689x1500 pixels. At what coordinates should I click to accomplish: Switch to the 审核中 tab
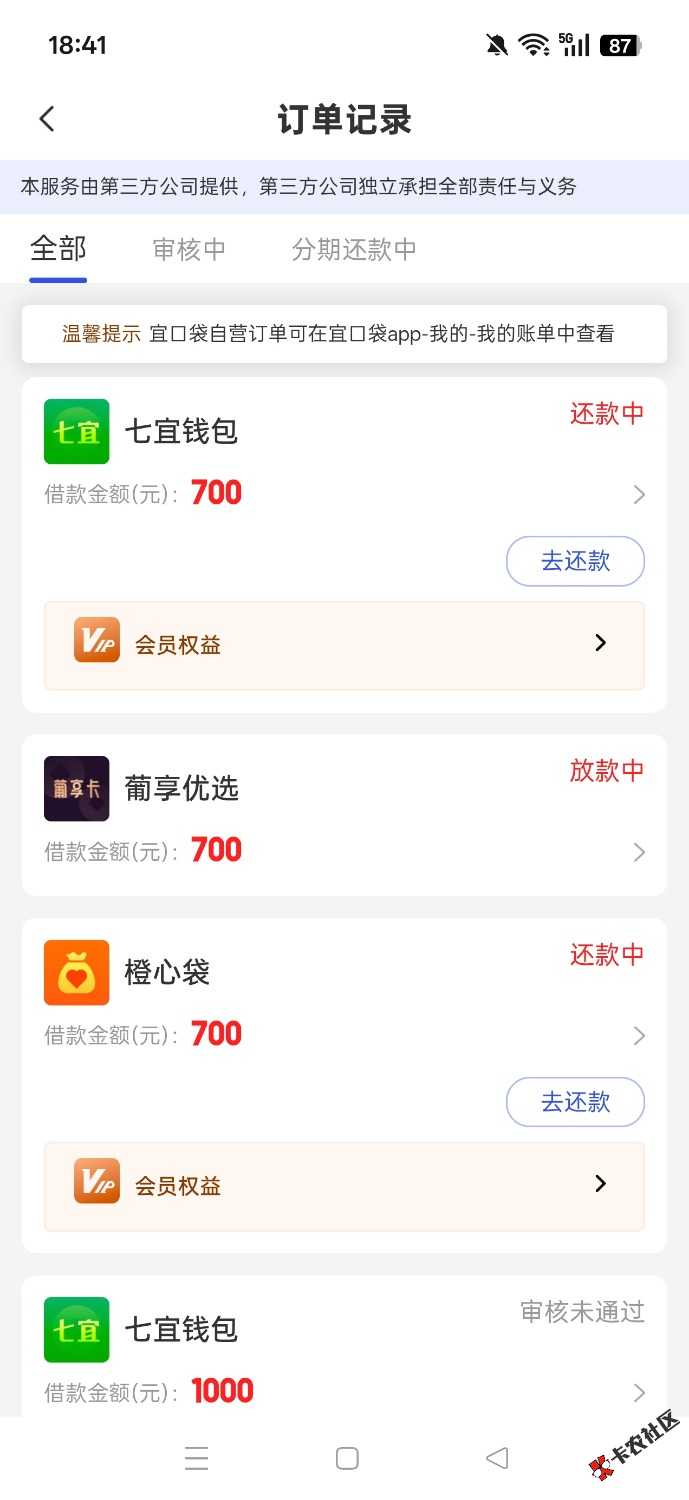coord(189,249)
